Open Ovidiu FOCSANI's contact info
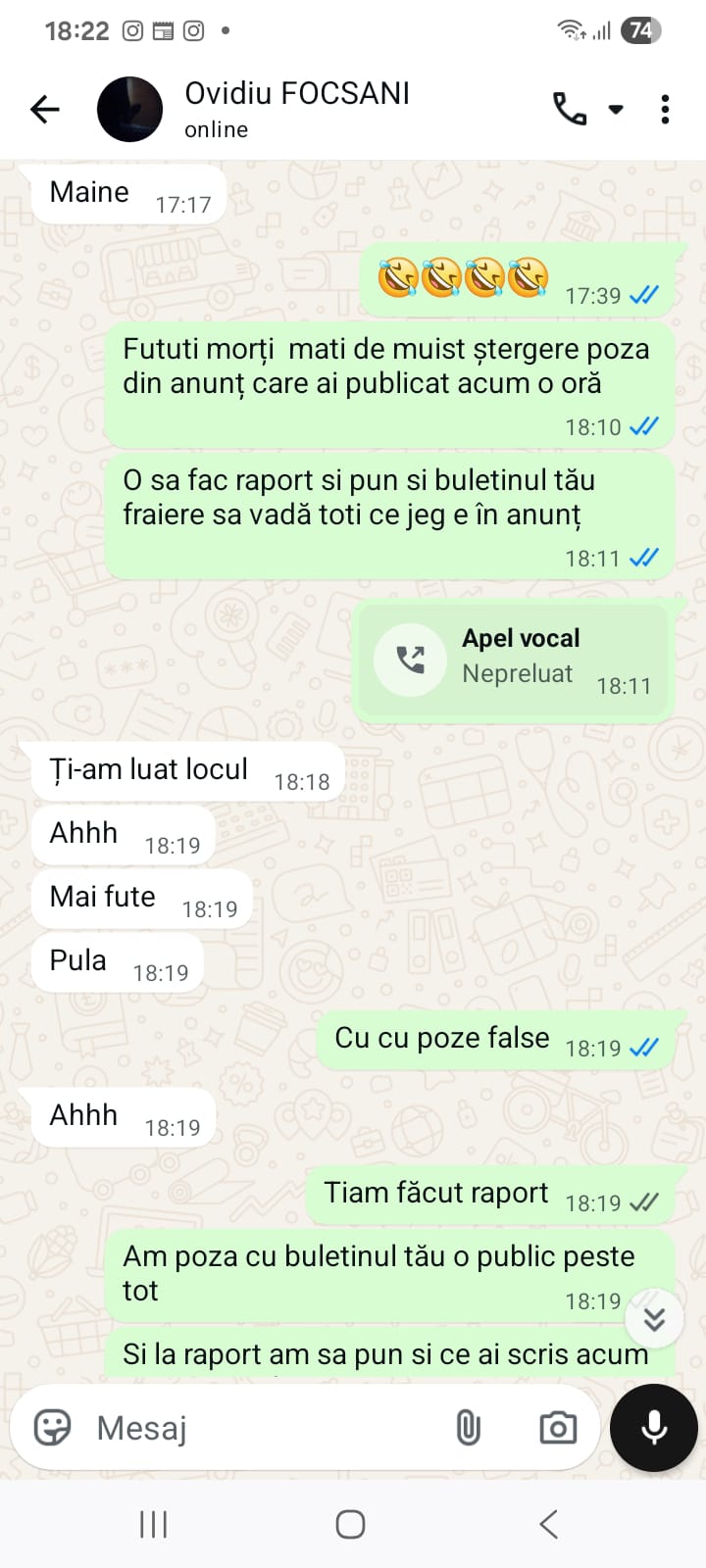Image resolution: width=706 pixels, height=1568 pixels. (296, 108)
